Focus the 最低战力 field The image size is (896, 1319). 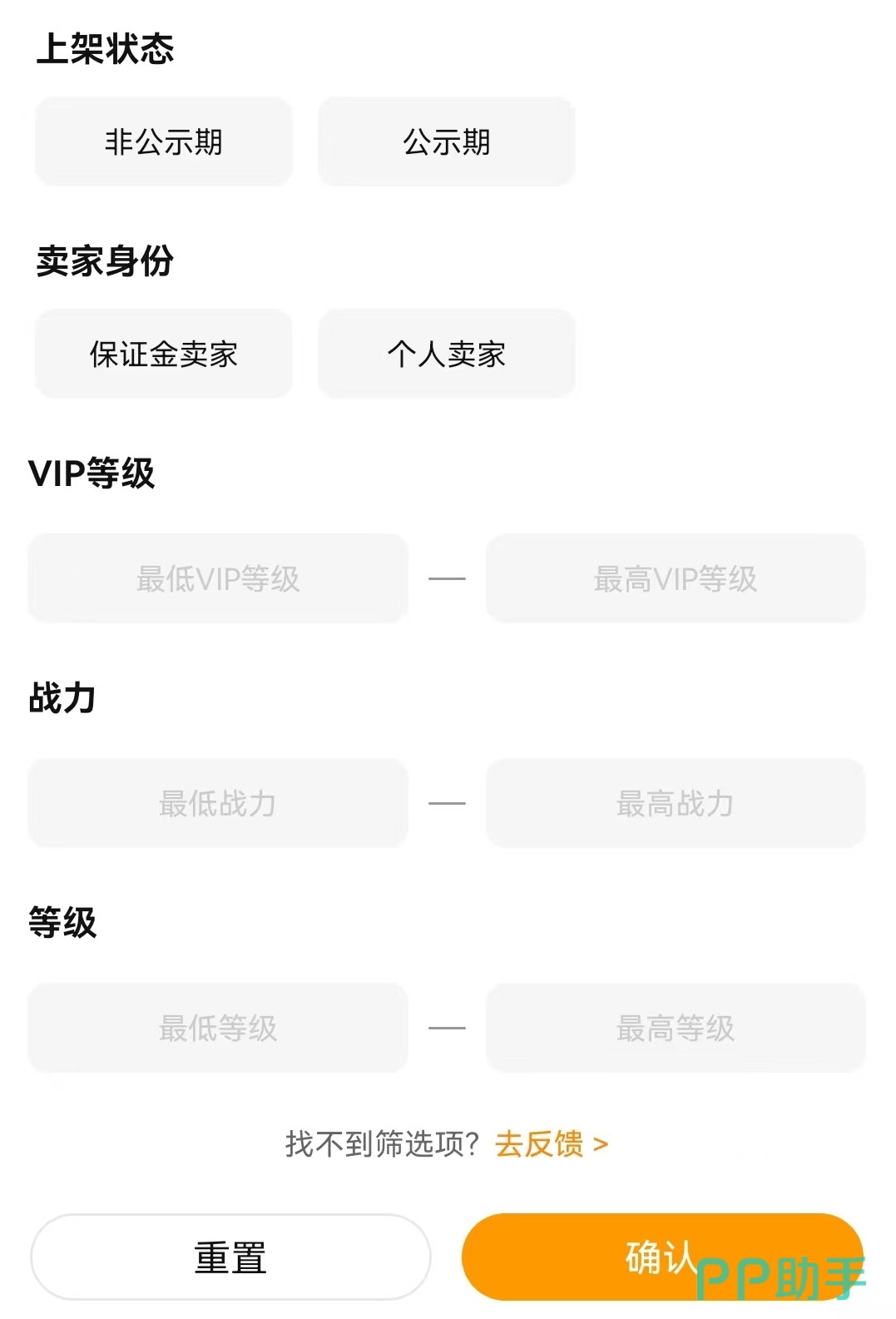pyautogui.click(x=218, y=803)
